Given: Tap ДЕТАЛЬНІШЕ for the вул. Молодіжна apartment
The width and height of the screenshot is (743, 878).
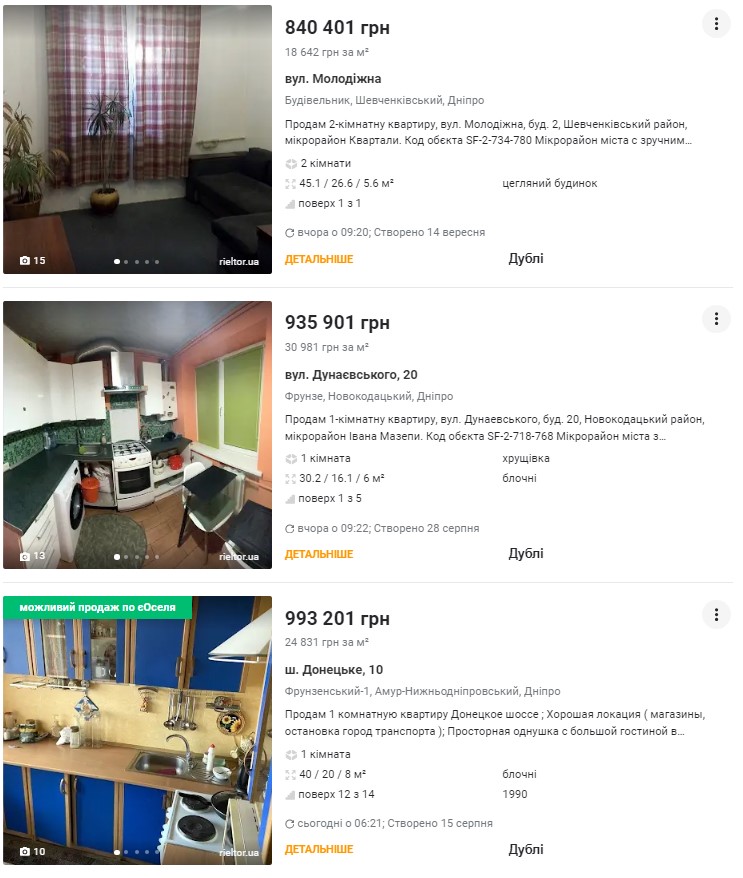Looking at the screenshot, I should (x=319, y=259).
